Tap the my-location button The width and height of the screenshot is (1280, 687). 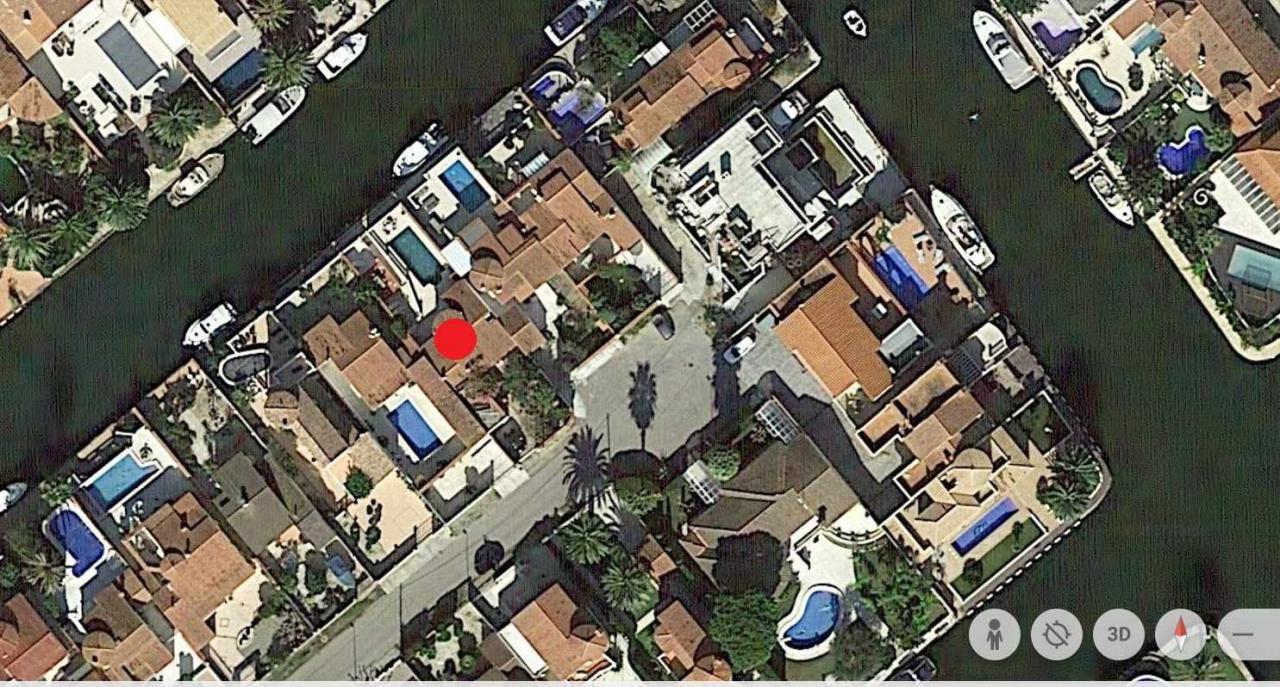click(1056, 634)
